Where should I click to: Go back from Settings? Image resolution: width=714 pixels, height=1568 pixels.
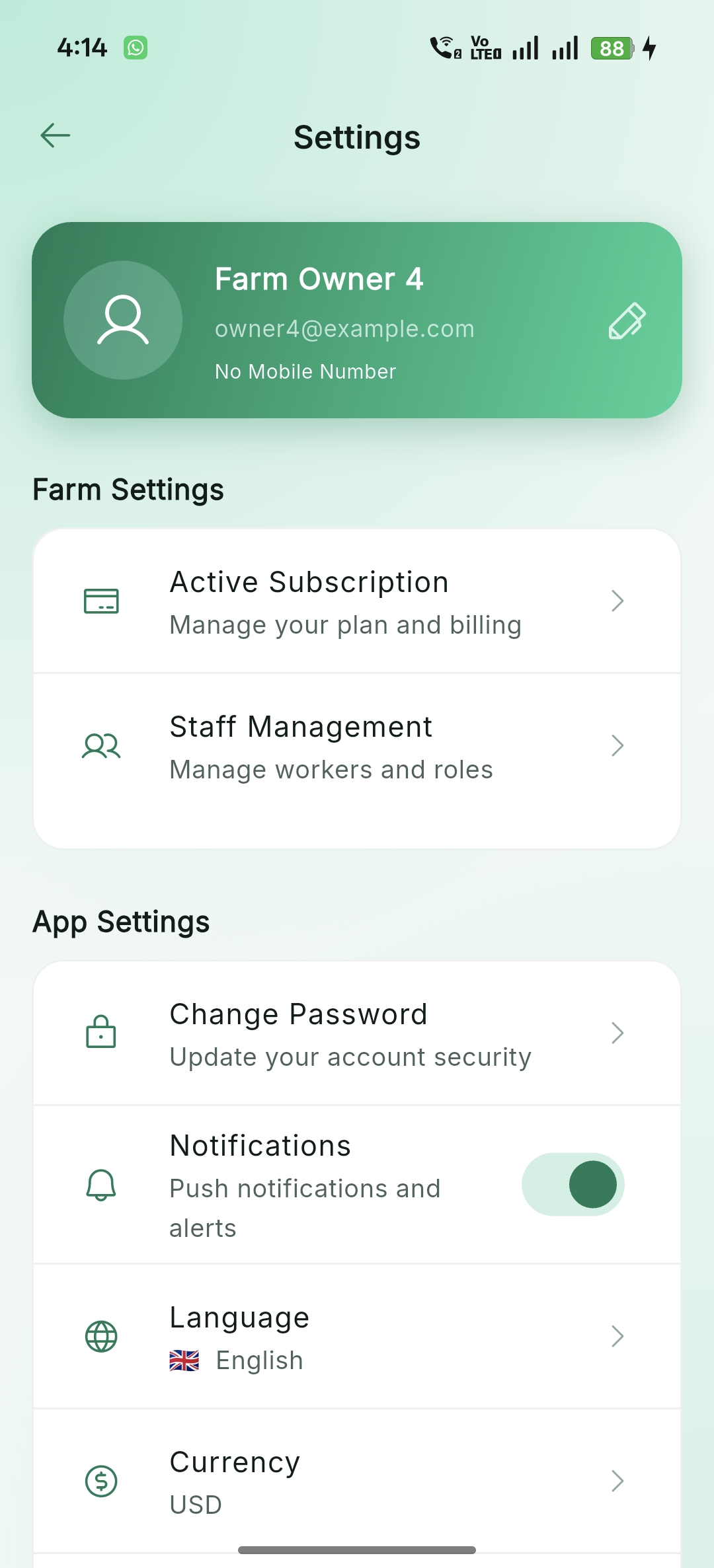(x=56, y=136)
